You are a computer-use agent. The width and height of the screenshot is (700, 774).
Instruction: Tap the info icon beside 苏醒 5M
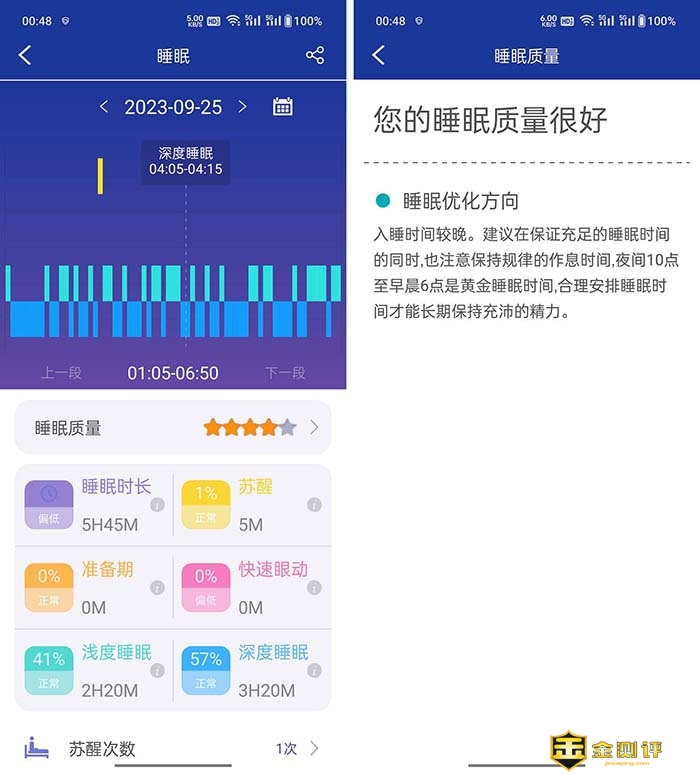coord(314,505)
